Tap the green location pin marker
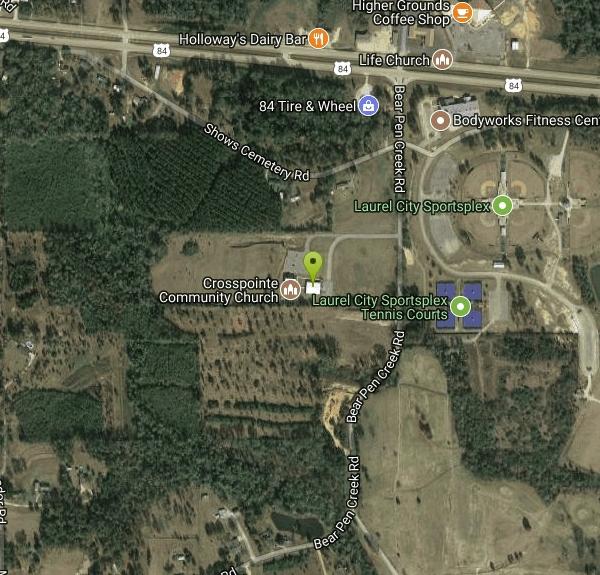The height and width of the screenshot is (575, 600). 314,266
